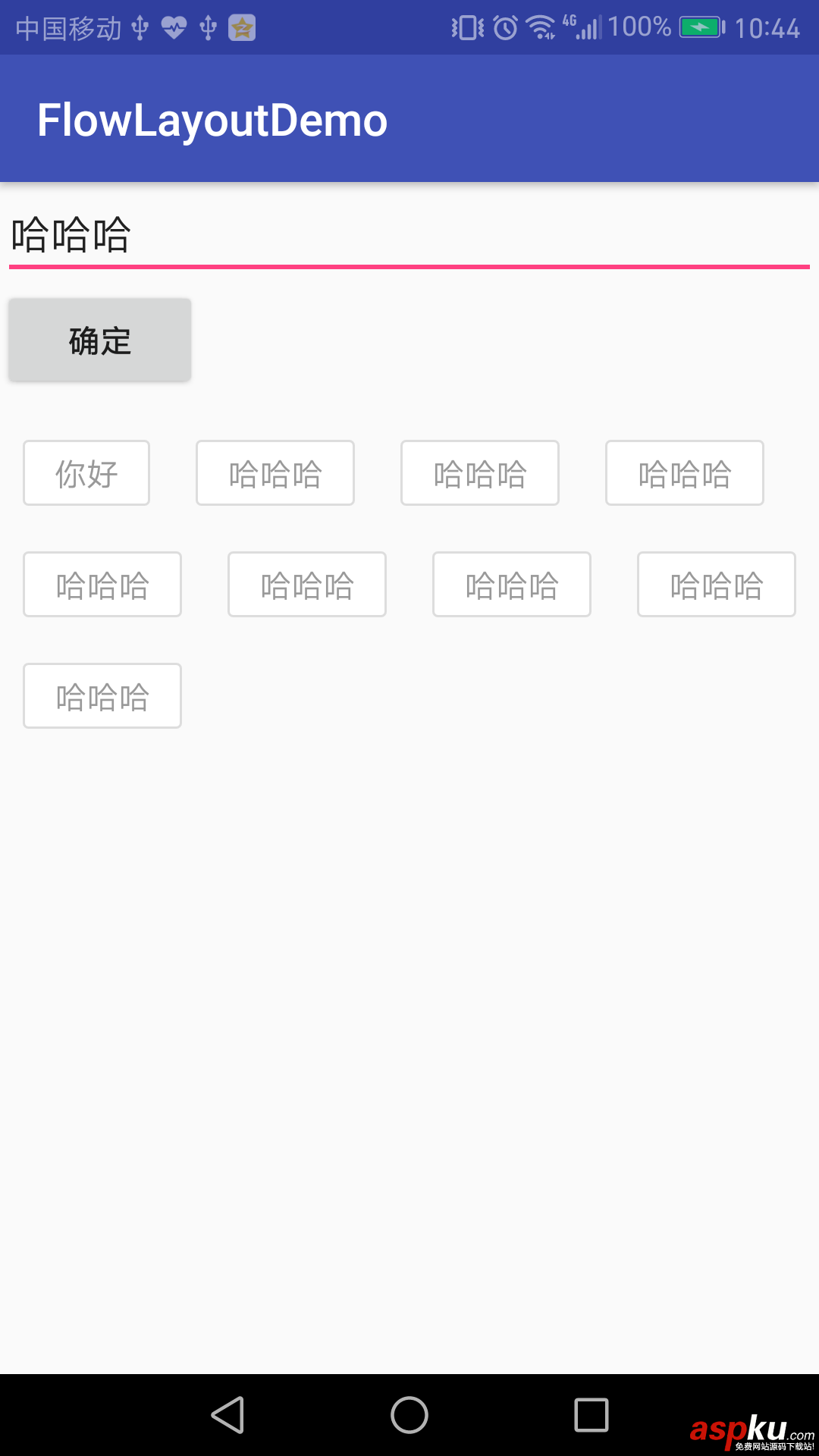Tap the pink underline of the input field
Viewport: 819px width, 1456px height.
[x=409, y=266]
